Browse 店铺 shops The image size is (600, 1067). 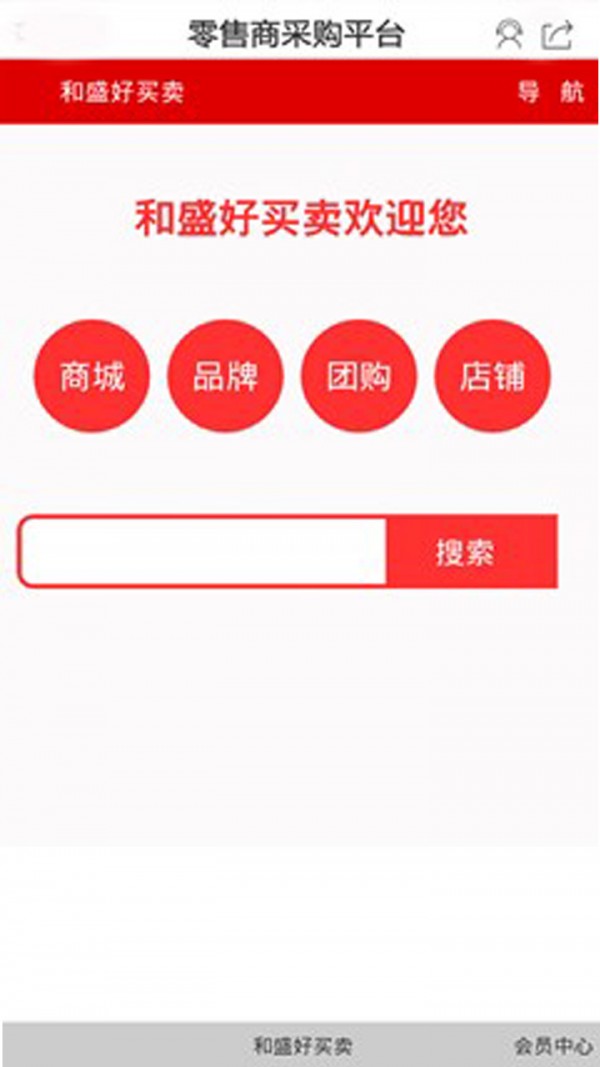492,377
